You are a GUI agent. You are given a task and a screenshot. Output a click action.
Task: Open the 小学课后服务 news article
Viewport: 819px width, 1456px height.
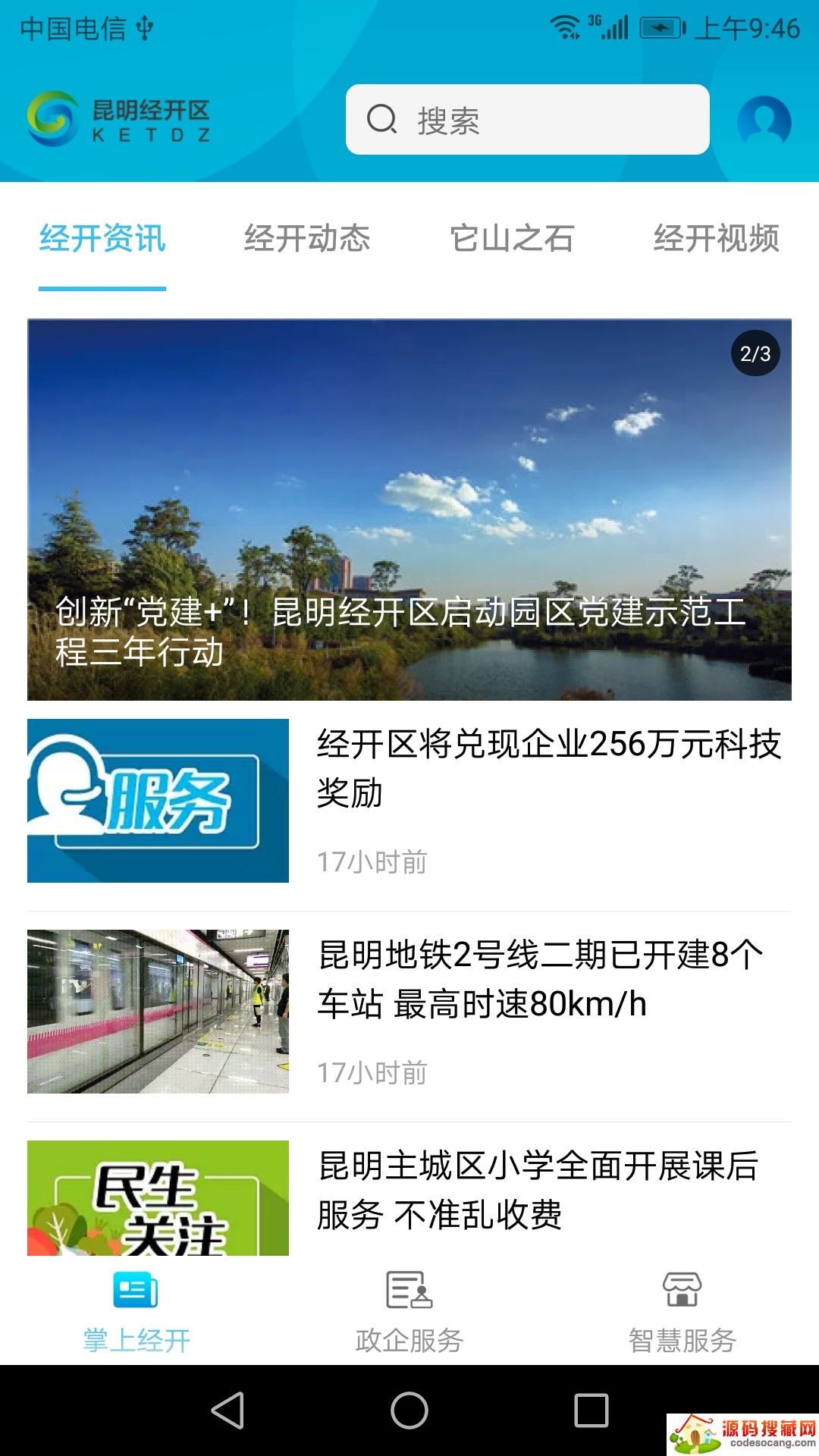point(537,1189)
